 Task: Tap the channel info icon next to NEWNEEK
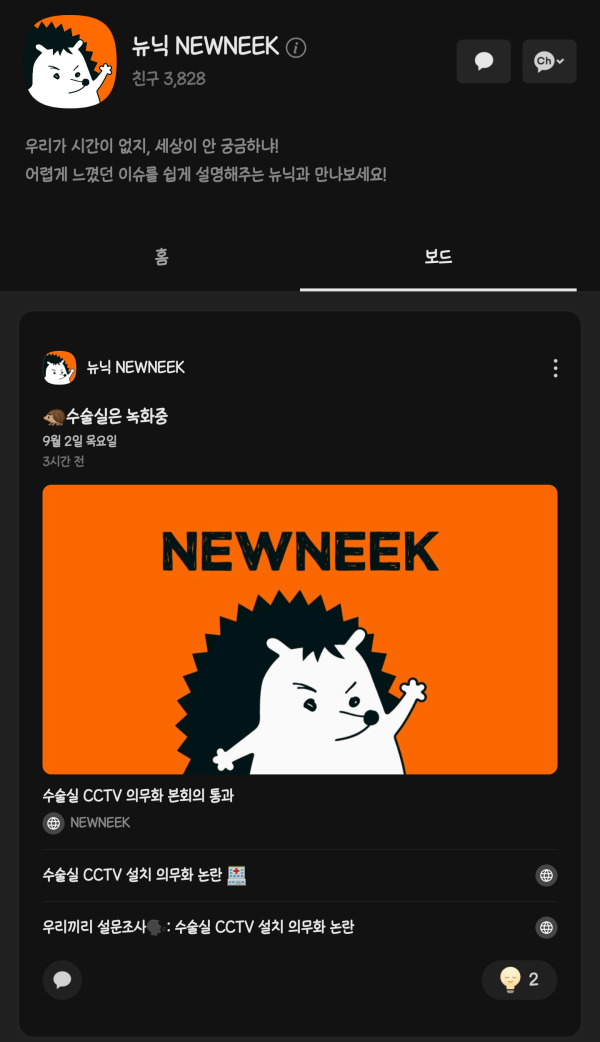coord(296,47)
